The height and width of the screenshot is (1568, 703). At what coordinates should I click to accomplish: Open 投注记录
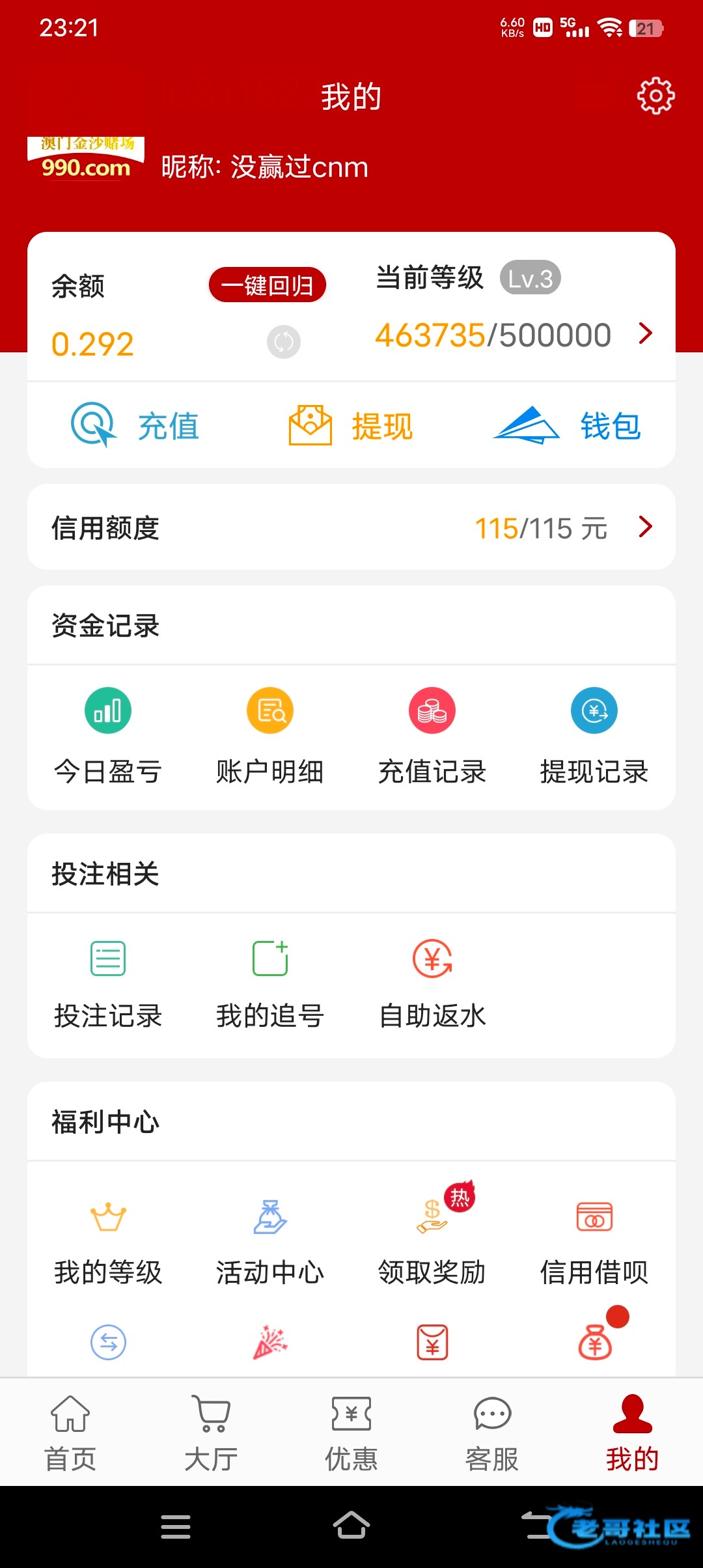click(x=108, y=982)
